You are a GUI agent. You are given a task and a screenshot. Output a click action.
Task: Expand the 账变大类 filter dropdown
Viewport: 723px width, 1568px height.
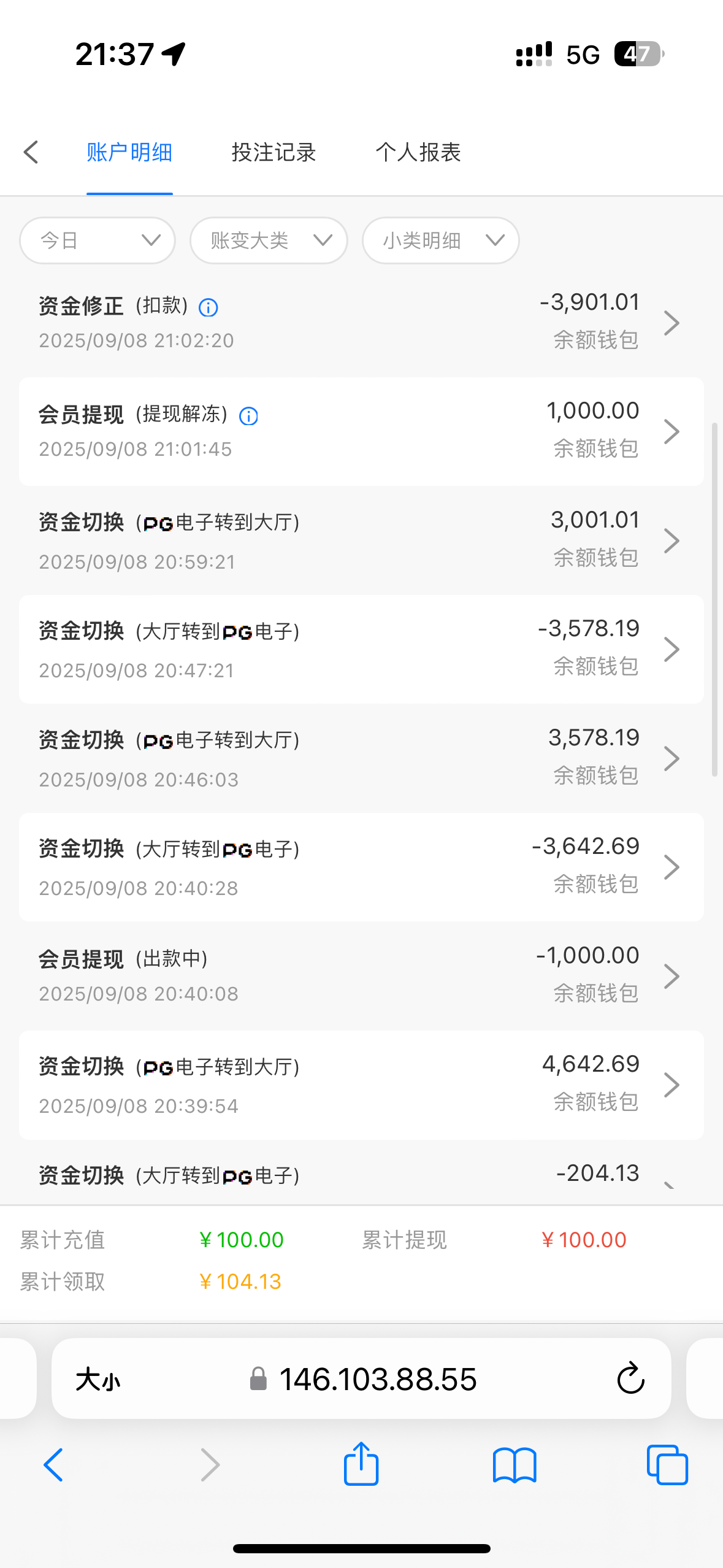pyautogui.click(x=269, y=240)
